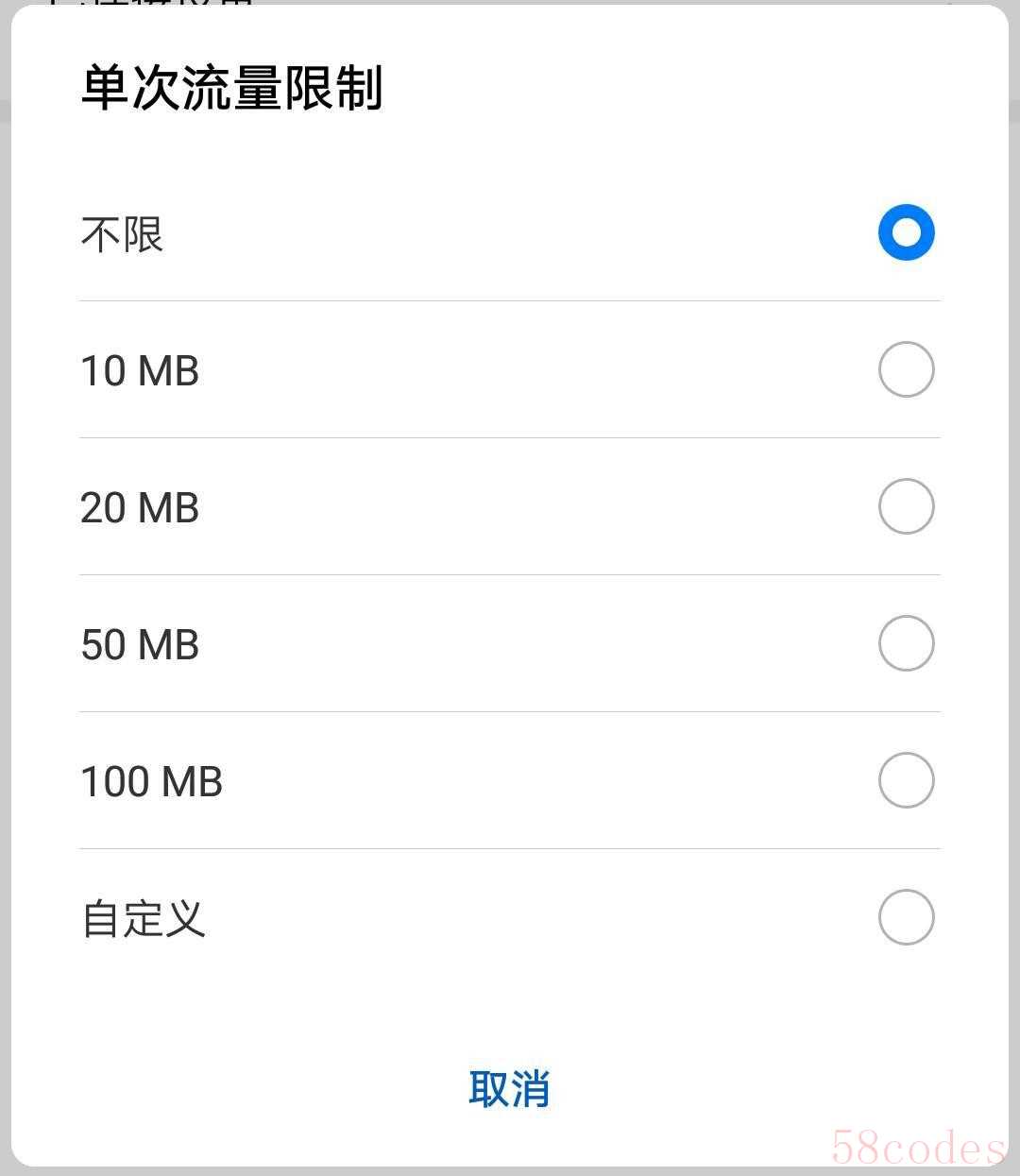Choose the 10 MB limit
Image resolution: width=1020 pixels, height=1176 pixels.
click(905, 369)
